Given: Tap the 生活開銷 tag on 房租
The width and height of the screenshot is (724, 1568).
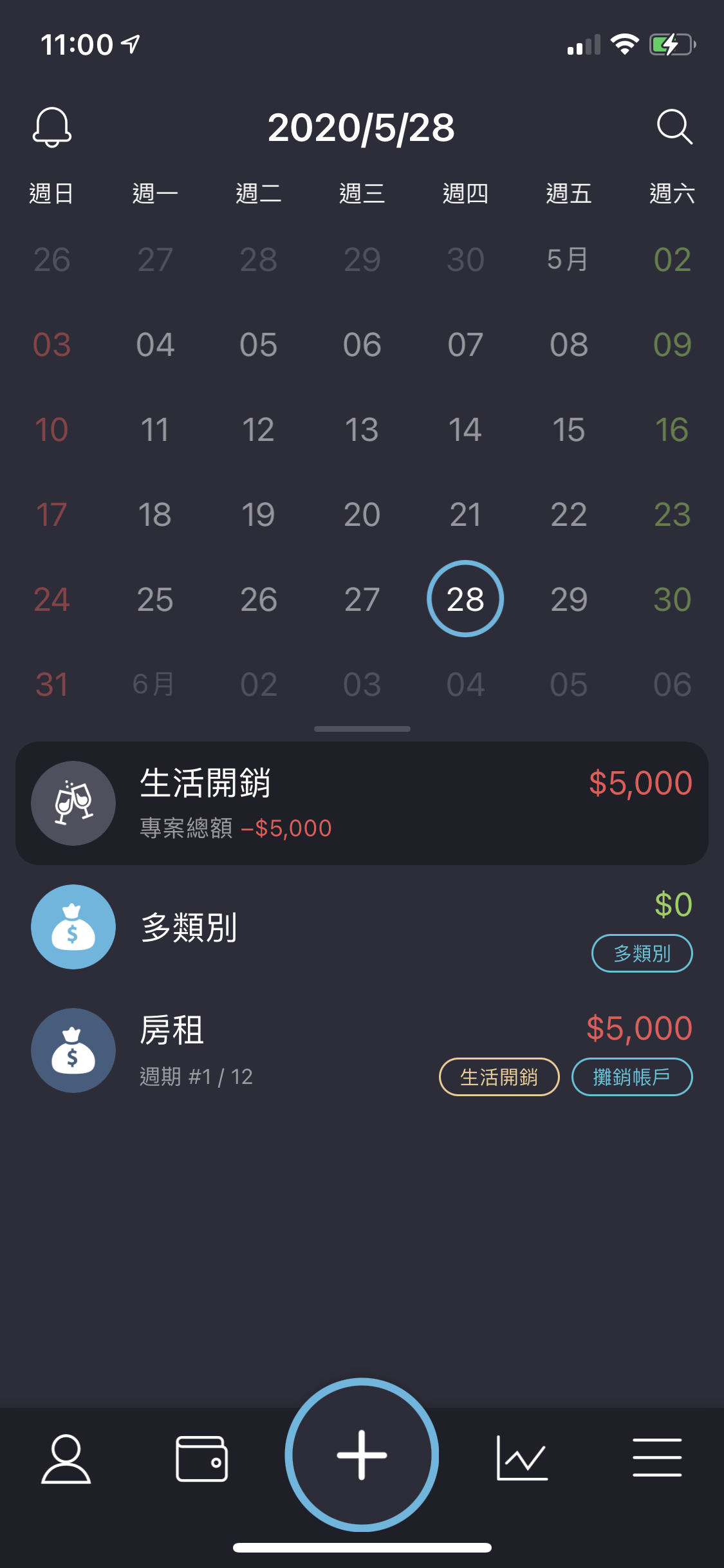Looking at the screenshot, I should (499, 1077).
